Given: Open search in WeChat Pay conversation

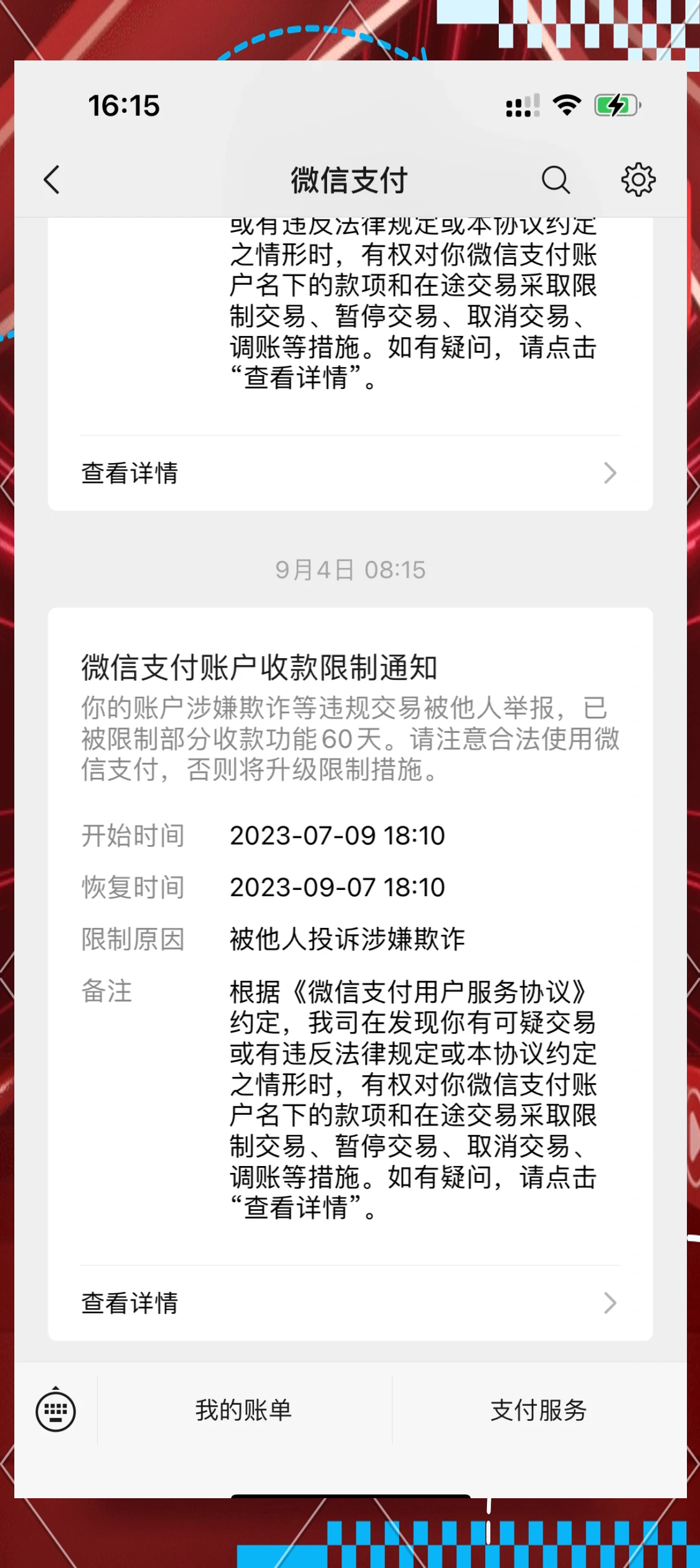Looking at the screenshot, I should point(556,180).
